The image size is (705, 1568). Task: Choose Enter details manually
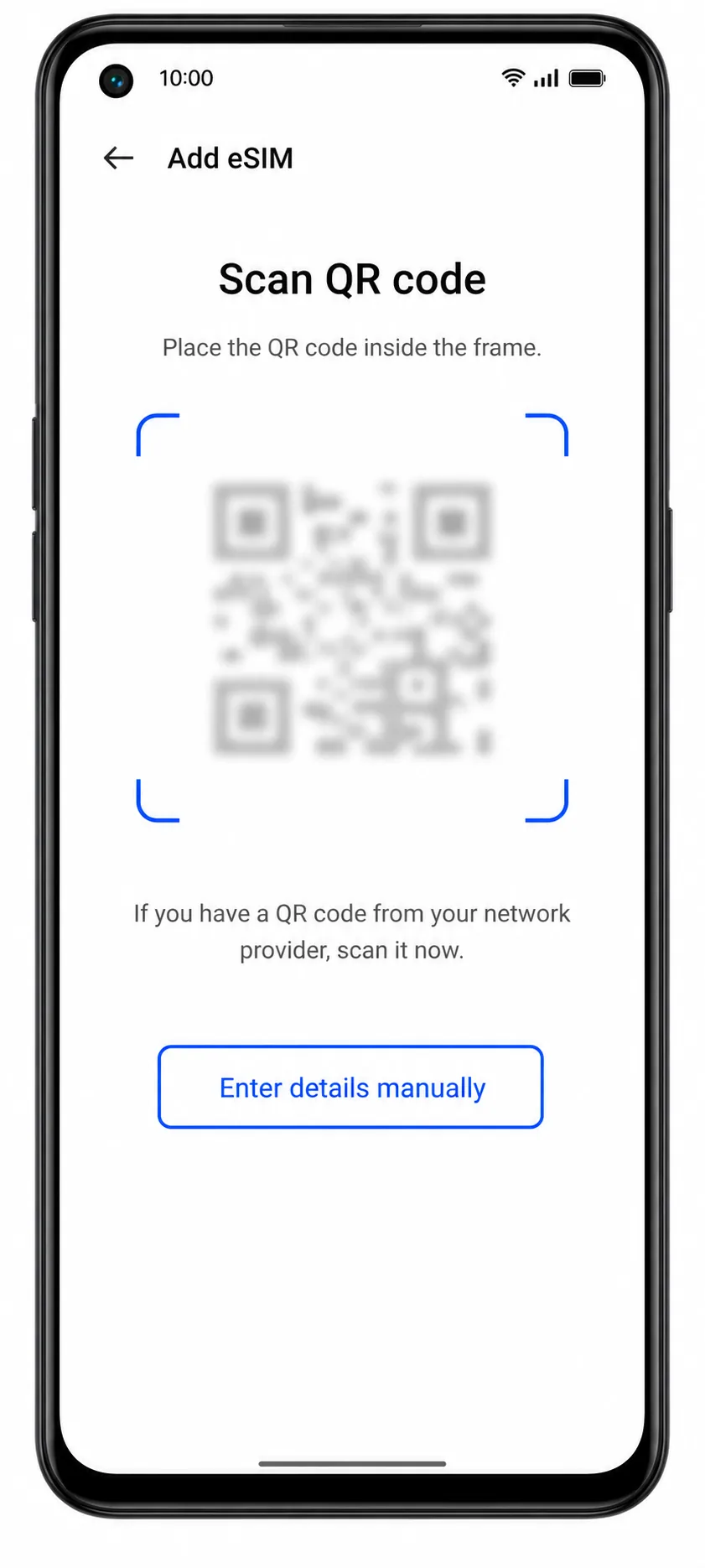coord(350,1087)
